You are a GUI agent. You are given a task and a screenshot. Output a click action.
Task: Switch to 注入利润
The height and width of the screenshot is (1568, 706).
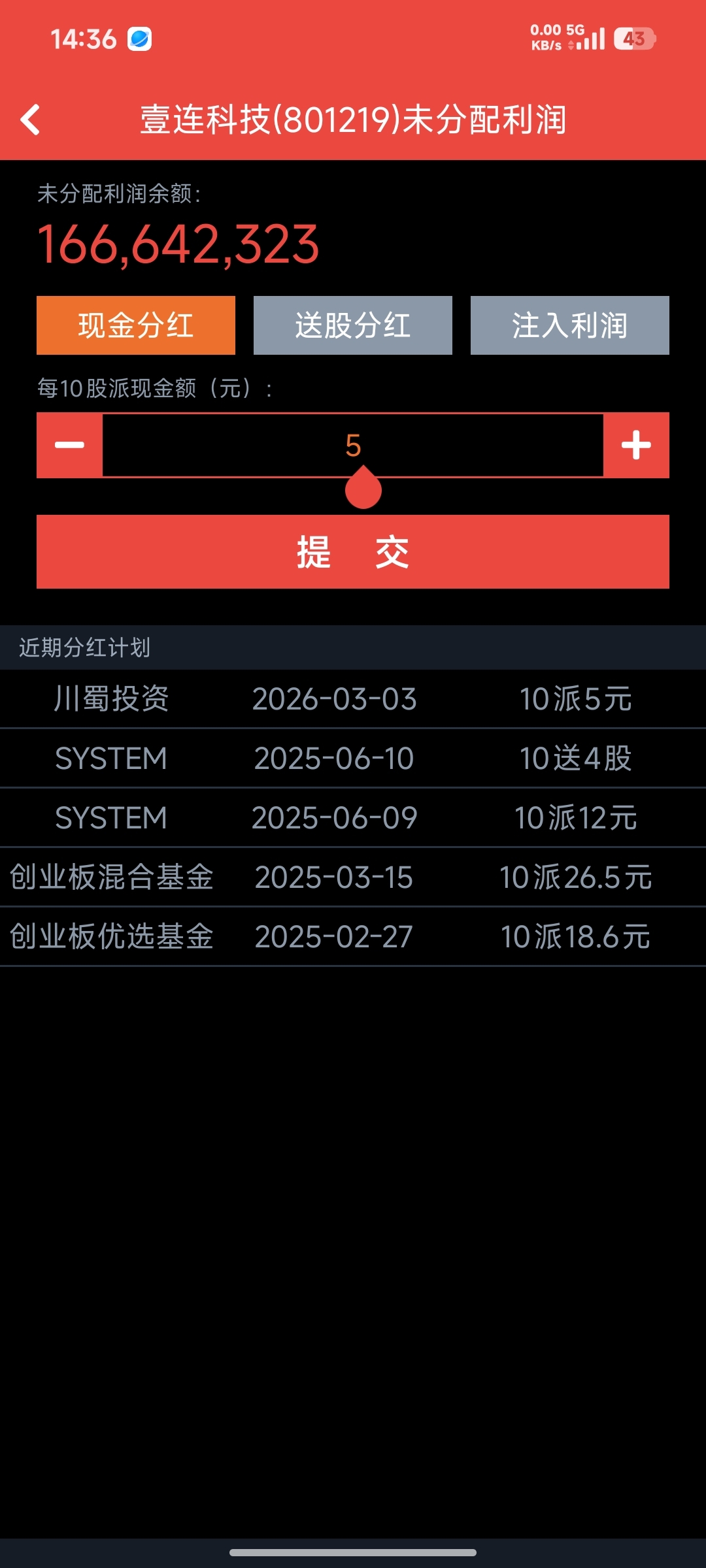(569, 325)
